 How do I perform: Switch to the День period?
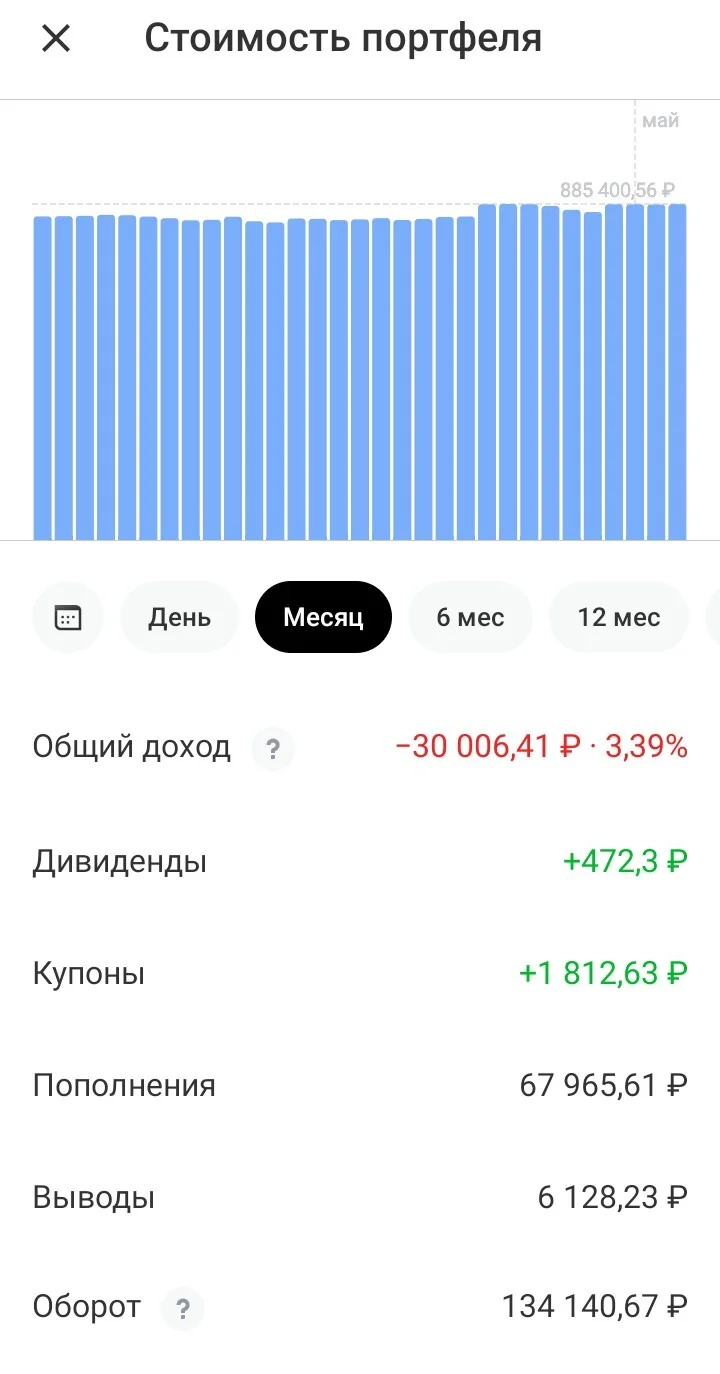[x=180, y=617]
